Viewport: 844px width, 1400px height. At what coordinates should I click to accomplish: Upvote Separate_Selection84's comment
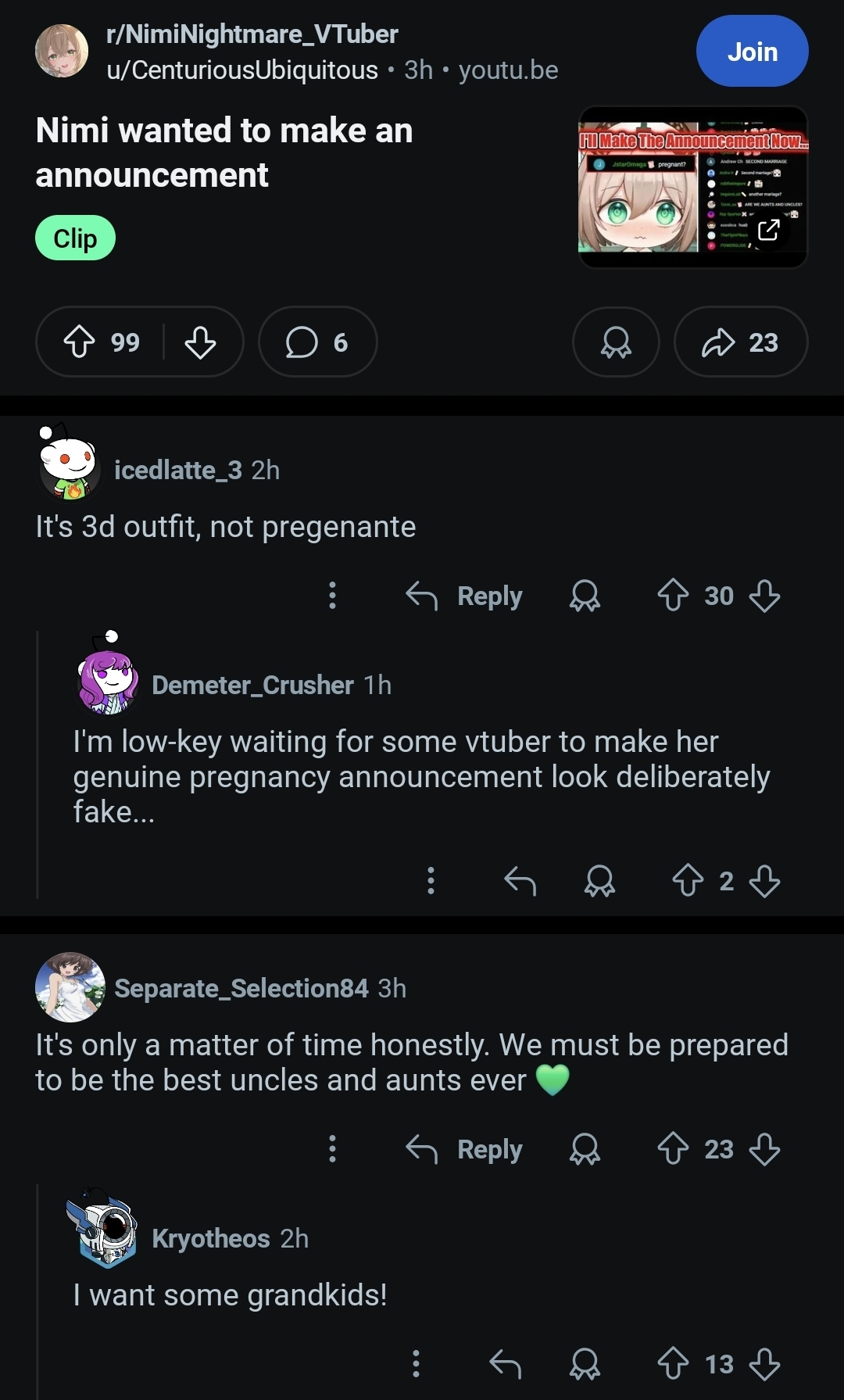coord(672,1149)
